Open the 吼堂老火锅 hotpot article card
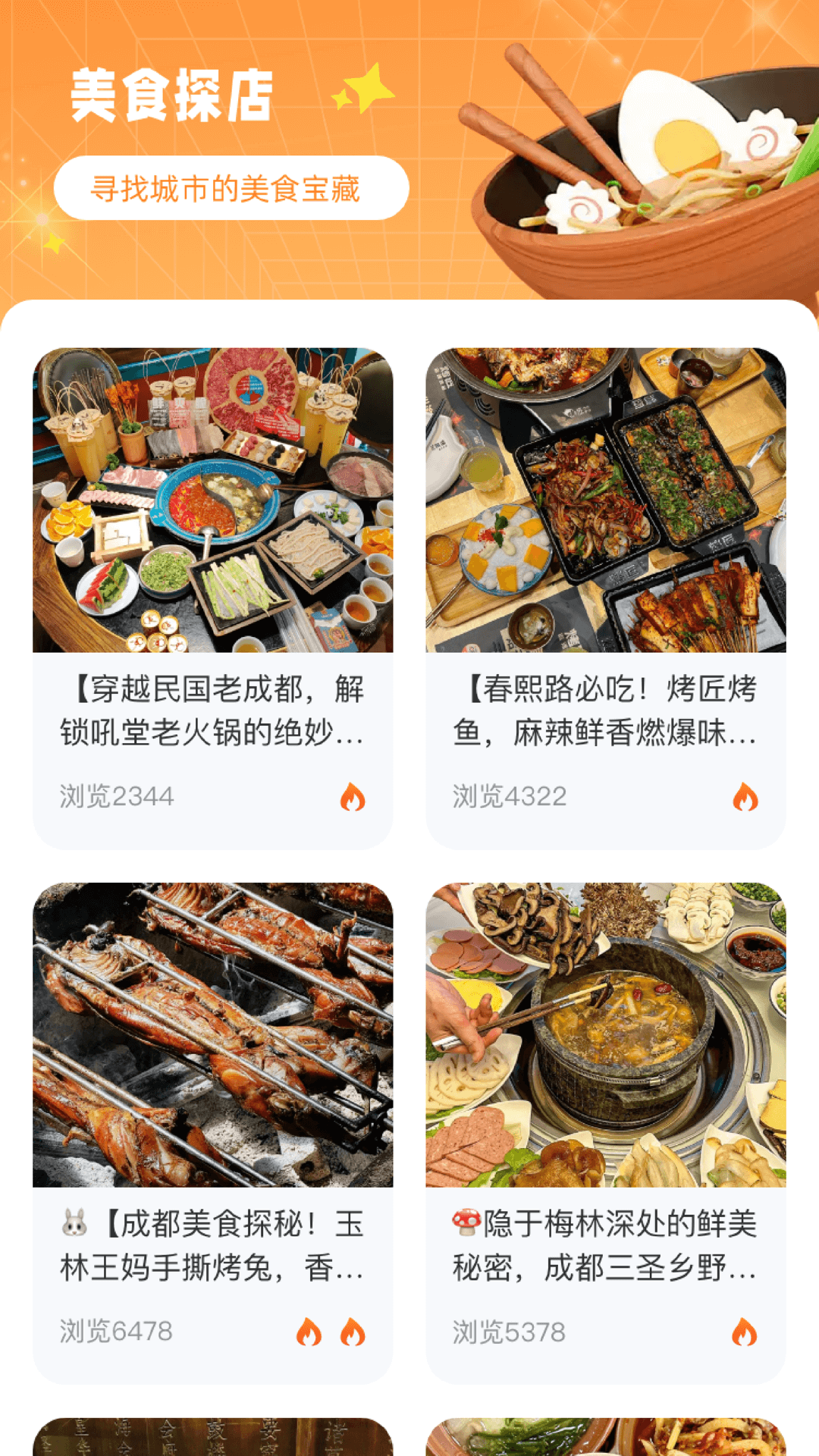Viewport: 819px width, 1456px height. (x=212, y=599)
